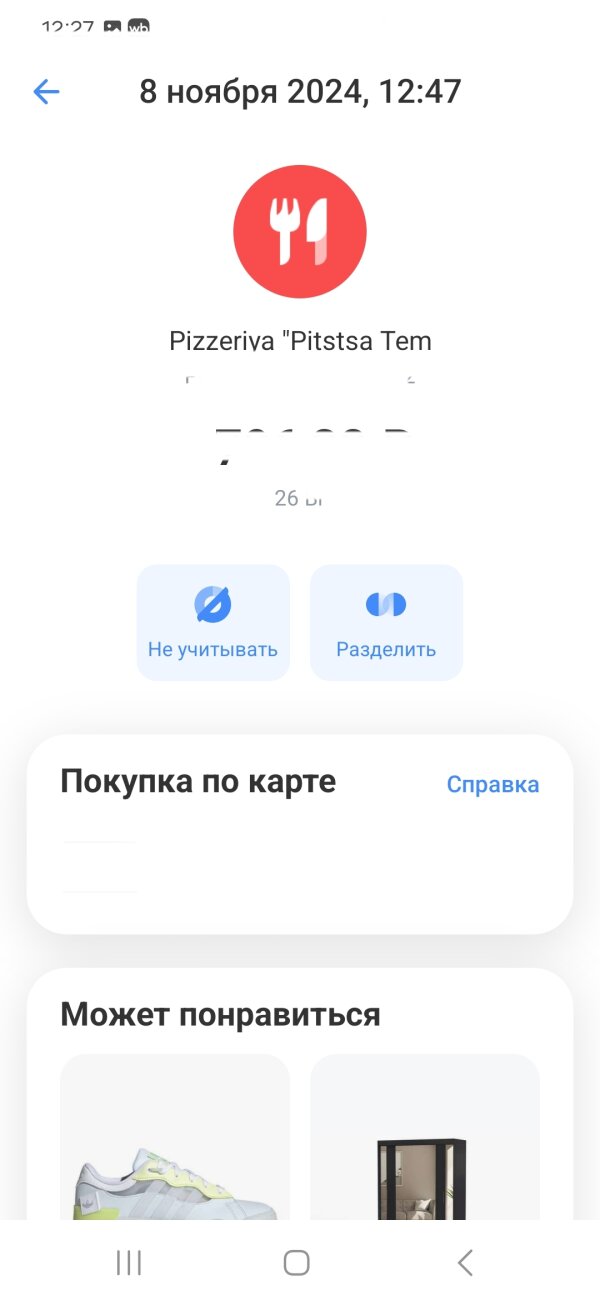Screen dimensions: 600x1300
Task: Go back using the top-left arrow
Action: point(46,92)
